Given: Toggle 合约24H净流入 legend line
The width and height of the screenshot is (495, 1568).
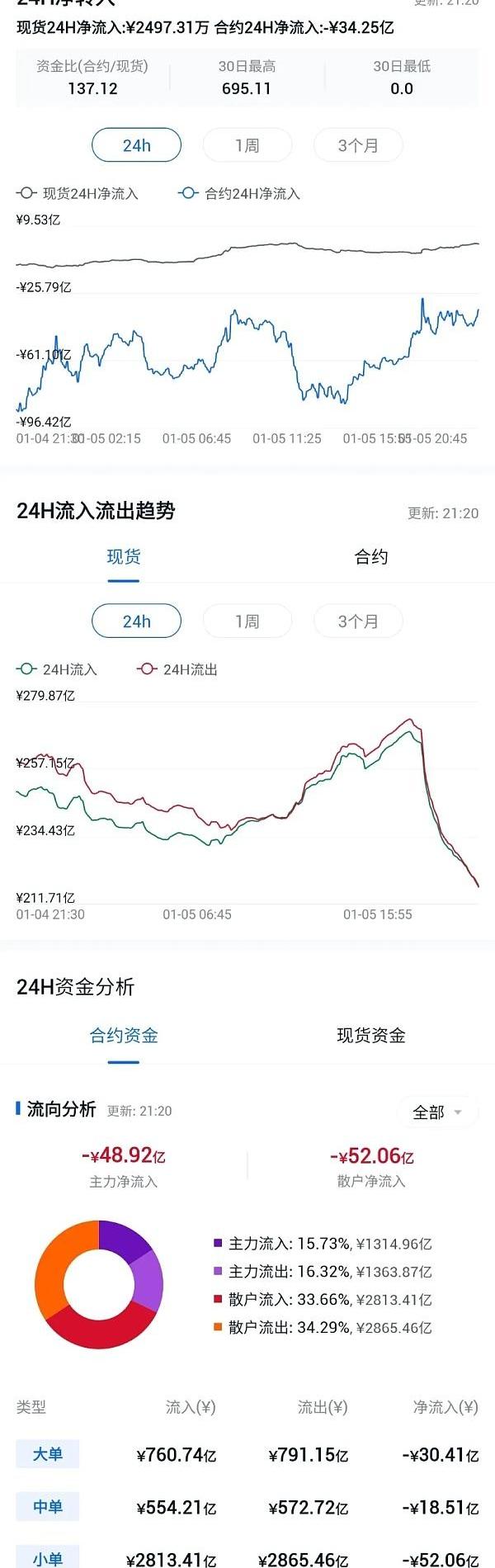Looking at the screenshot, I should [240, 194].
